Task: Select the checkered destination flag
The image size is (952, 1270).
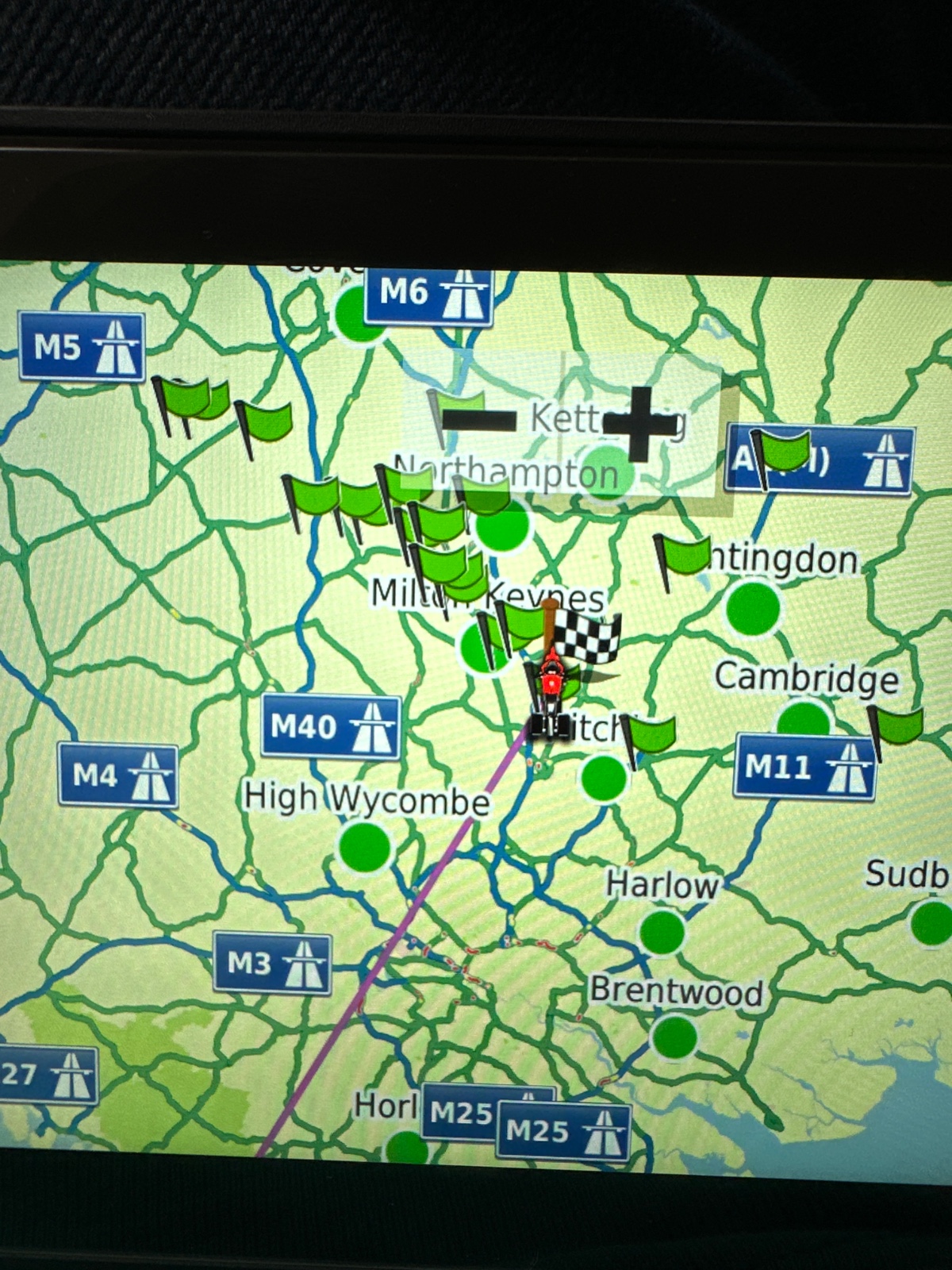Action: (x=585, y=635)
